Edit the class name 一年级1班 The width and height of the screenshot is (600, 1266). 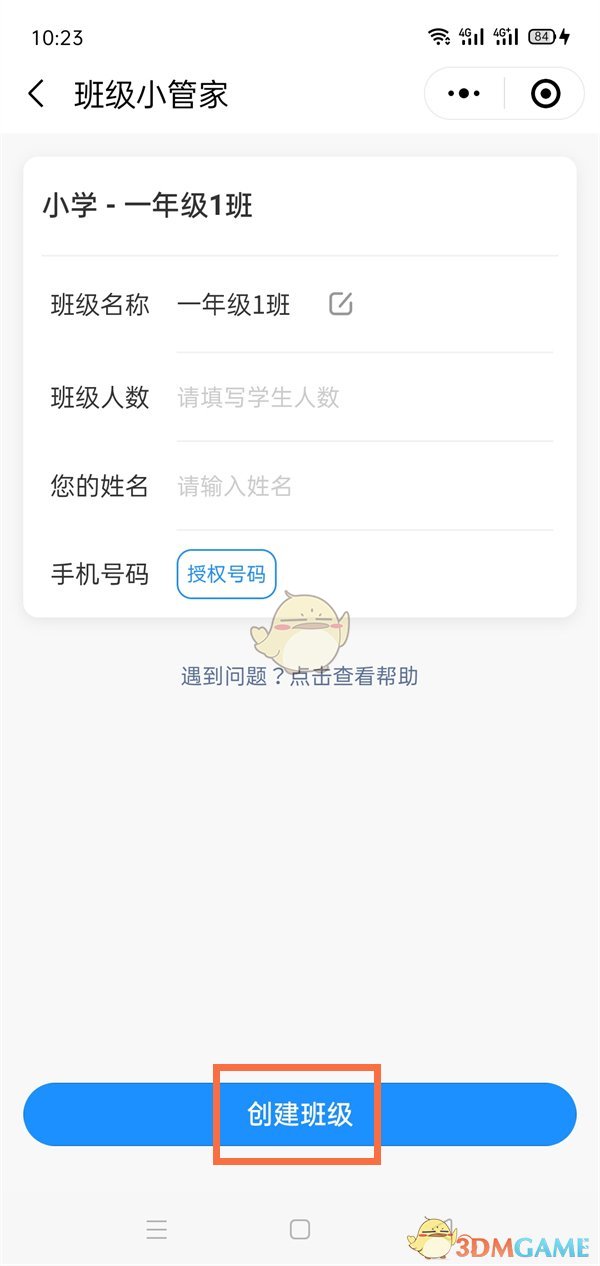341,304
